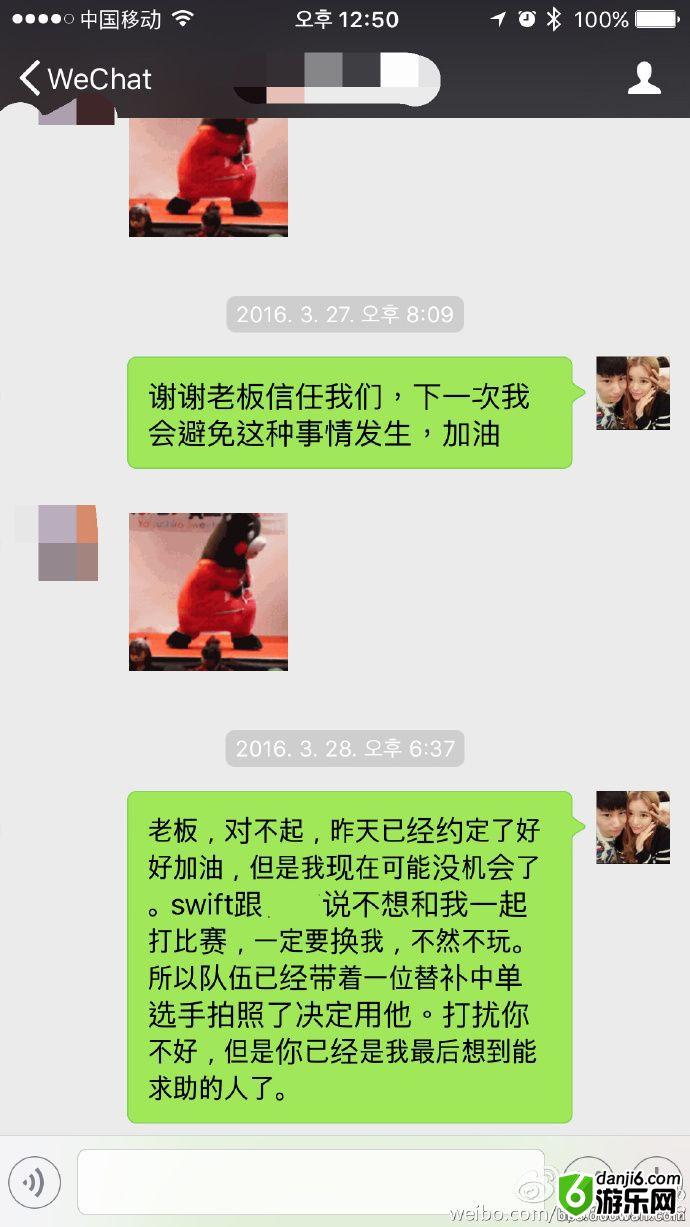Tap the message text field
The image size is (690, 1227).
pyautogui.click(x=310, y=1183)
